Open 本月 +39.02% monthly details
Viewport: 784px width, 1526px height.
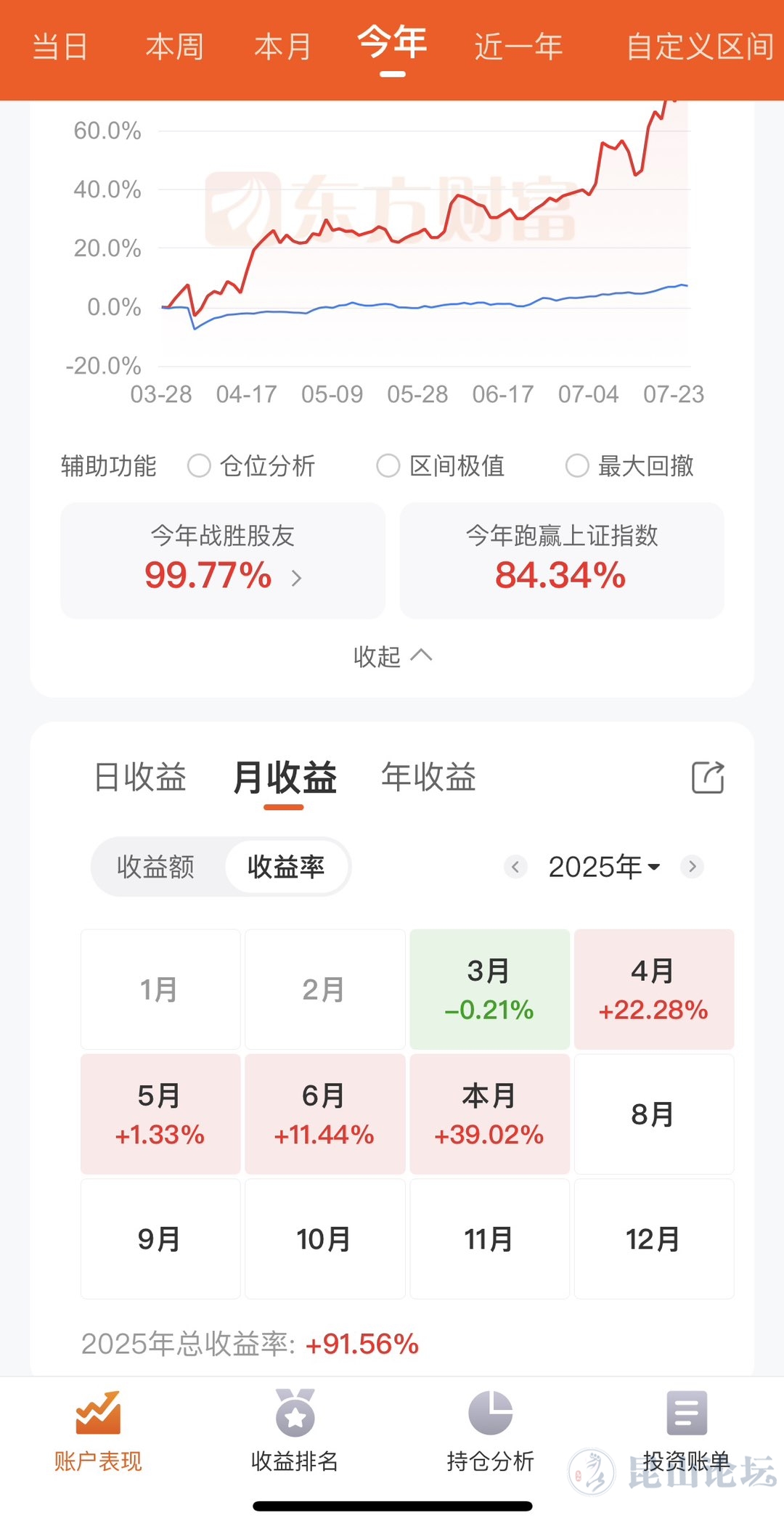click(489, 1114)
